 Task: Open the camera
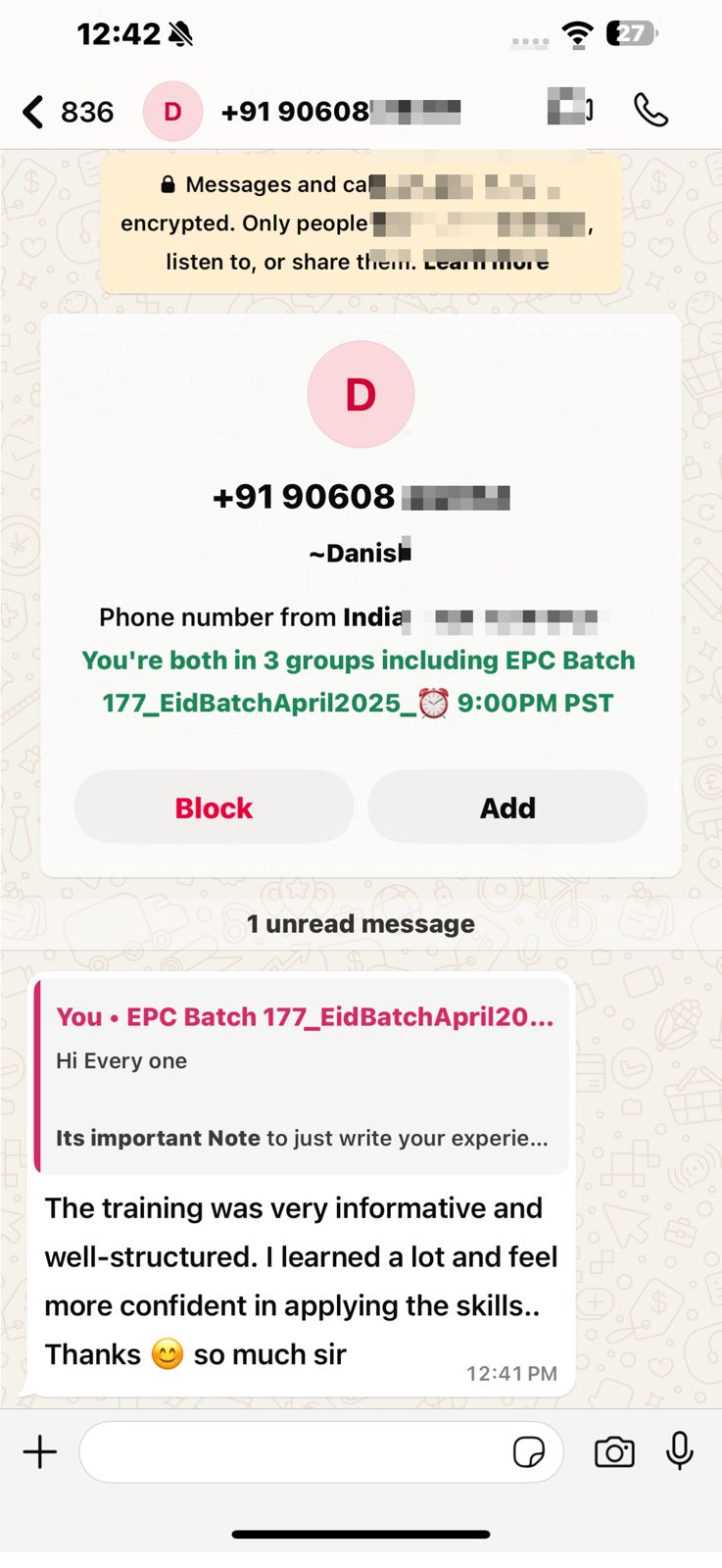click(x=614, y=1451)
